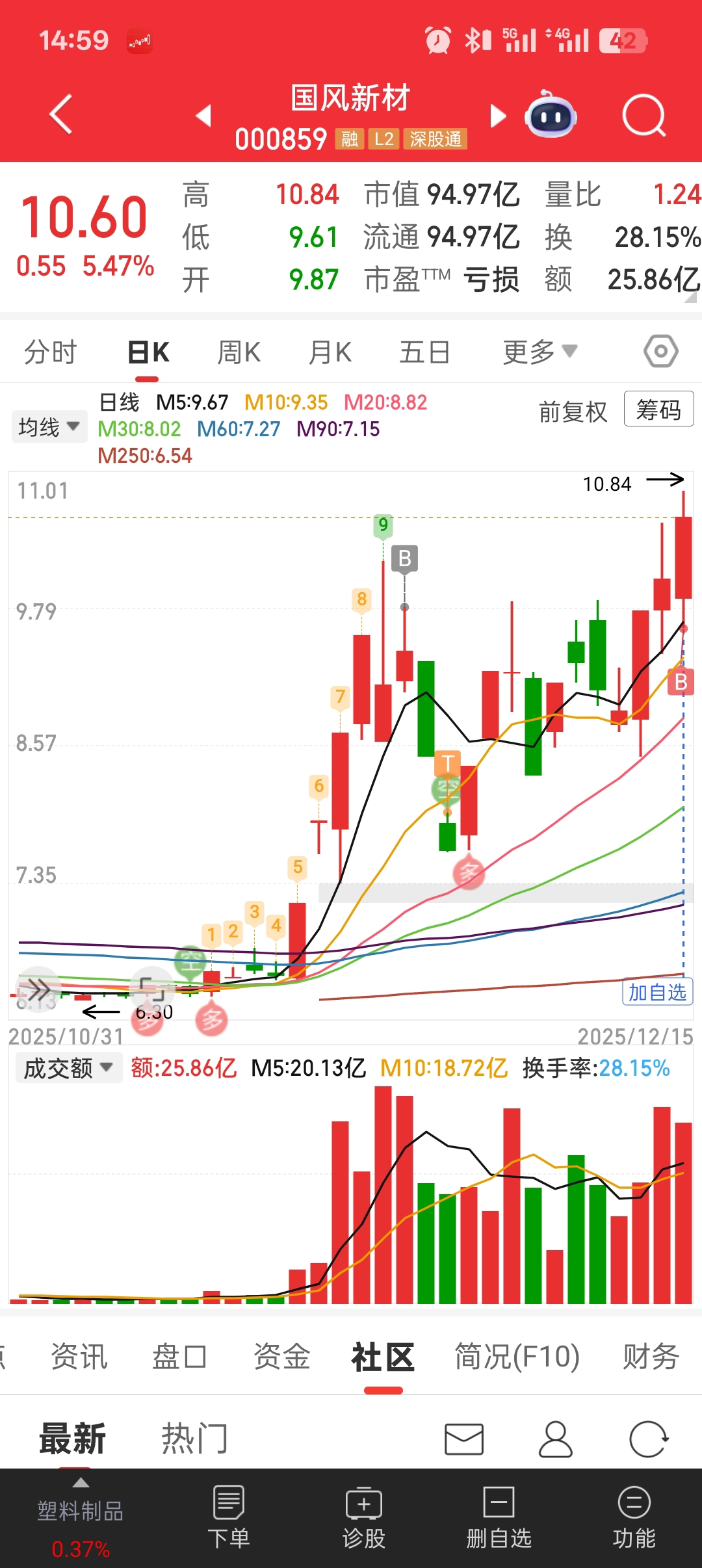Go back using the top arrow
Screen dimensions: 702x1568
click(x=60, y=115)
